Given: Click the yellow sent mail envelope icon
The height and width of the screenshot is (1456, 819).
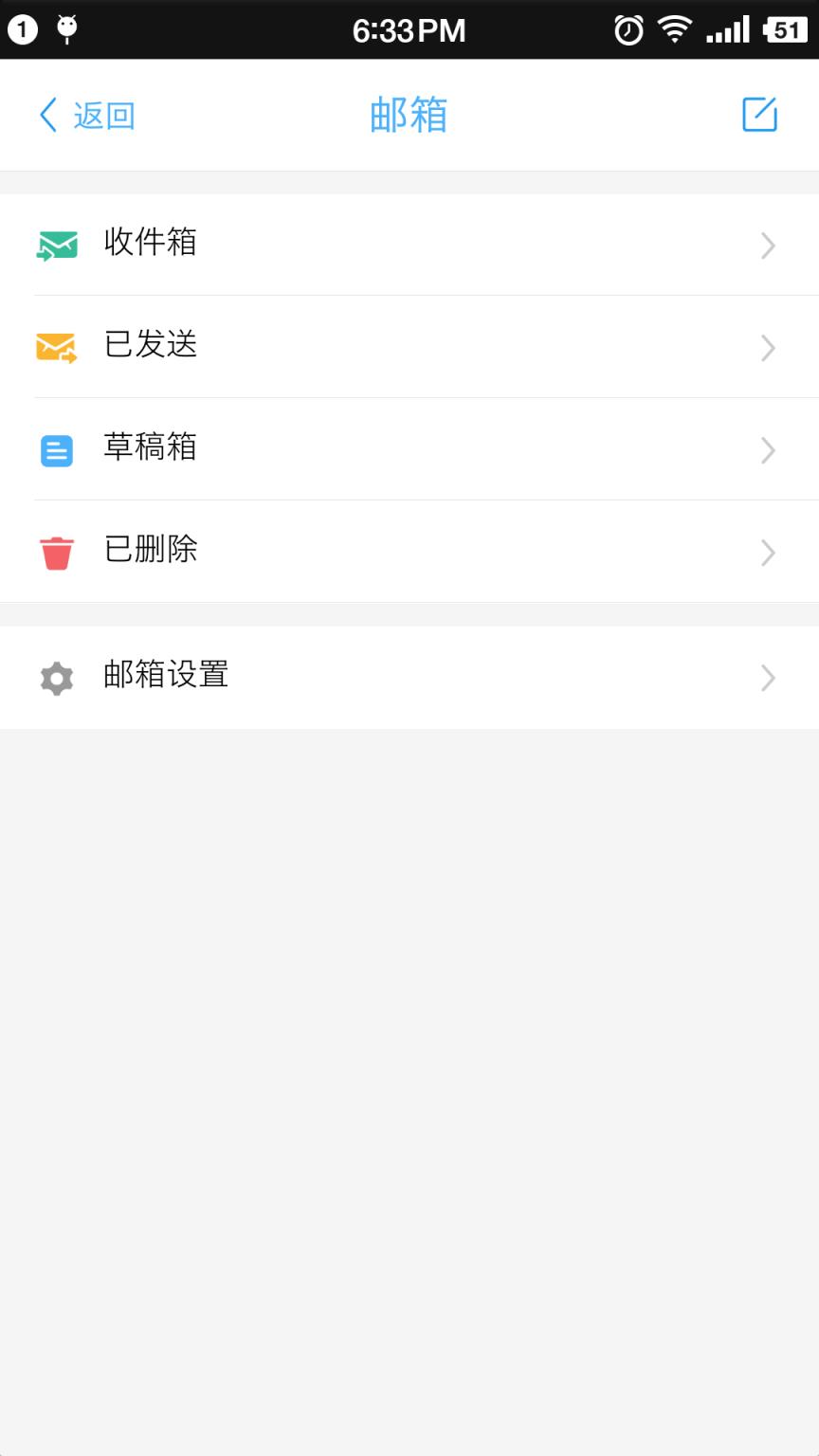Looking at the screenshot, I should tap(57, 347).
